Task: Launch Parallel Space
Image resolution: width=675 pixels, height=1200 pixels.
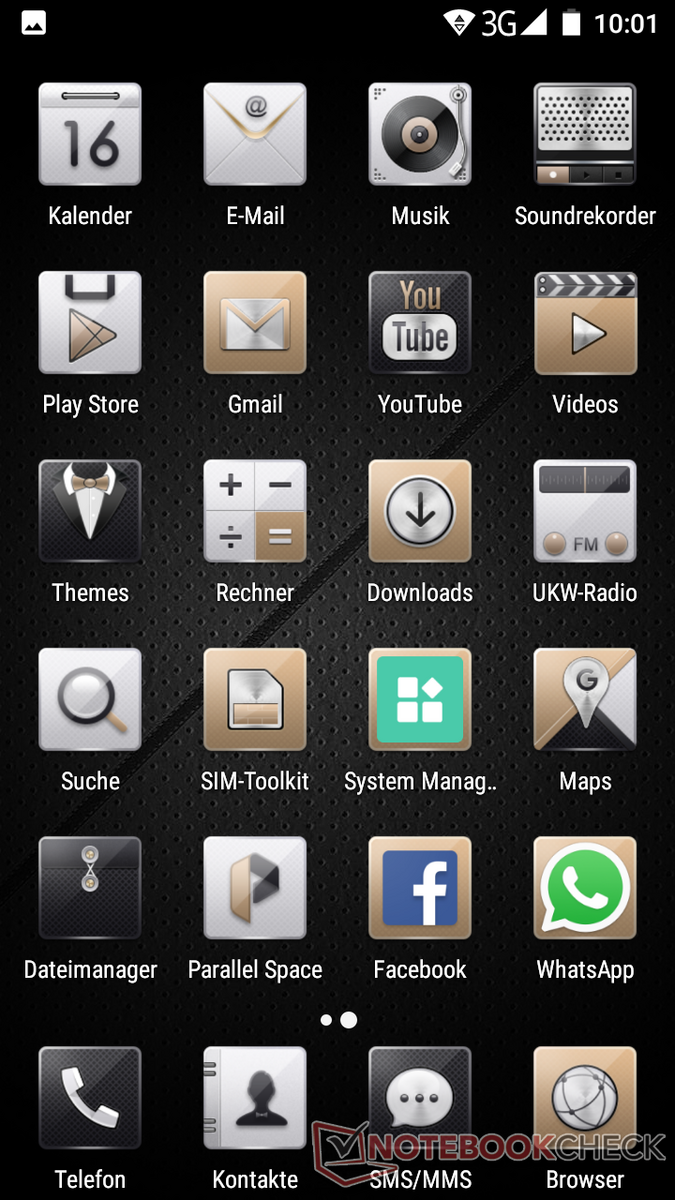Action: [x=255, y=887]
